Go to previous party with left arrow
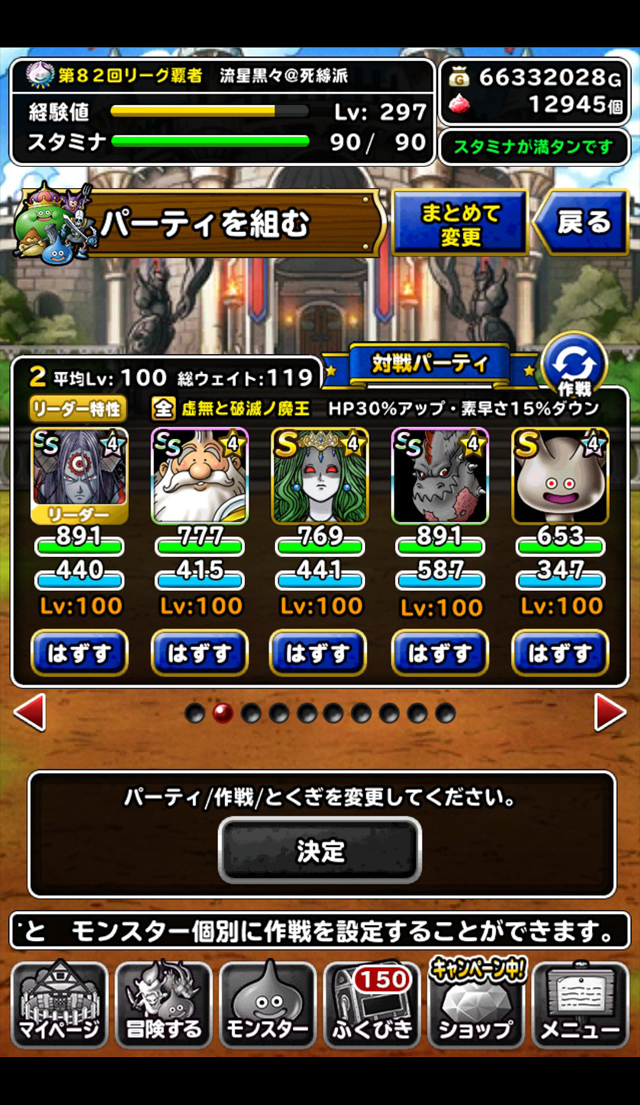The image size is (640, 1105). tap(30, 712)
